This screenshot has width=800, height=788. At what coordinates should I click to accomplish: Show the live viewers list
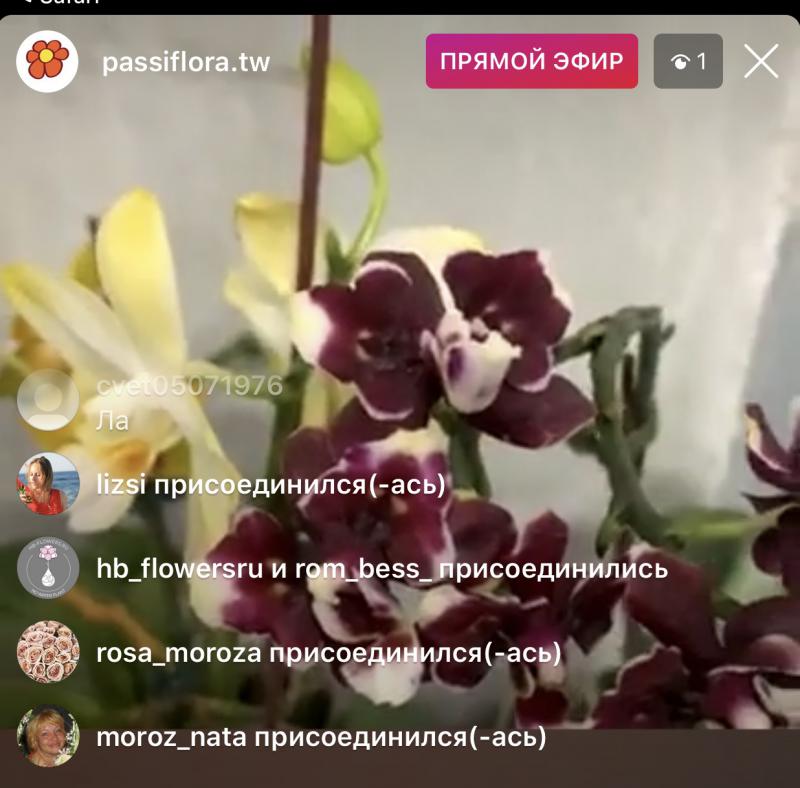tap(688, 62)
